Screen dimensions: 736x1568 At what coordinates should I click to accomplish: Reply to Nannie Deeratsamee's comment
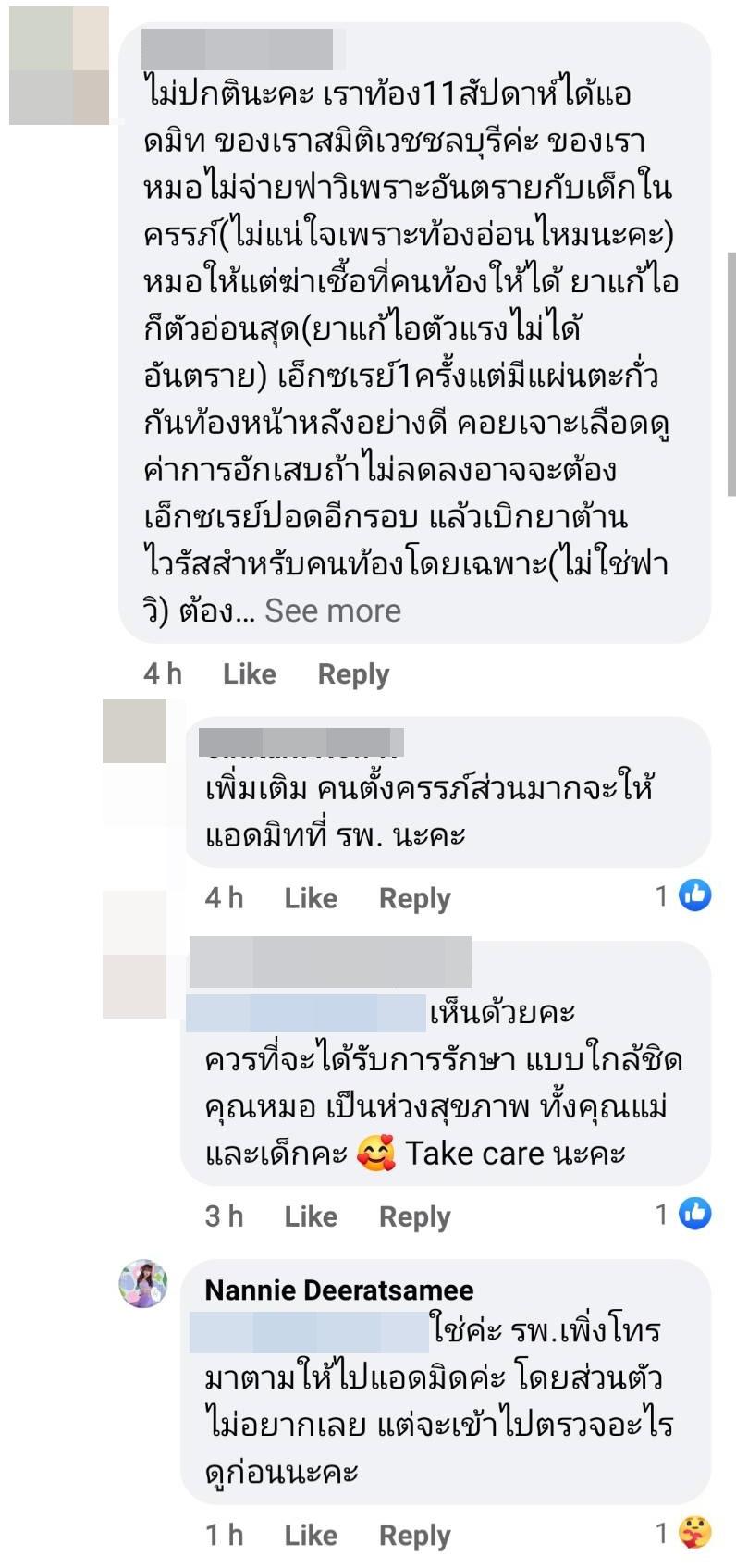coord(414,1535)
